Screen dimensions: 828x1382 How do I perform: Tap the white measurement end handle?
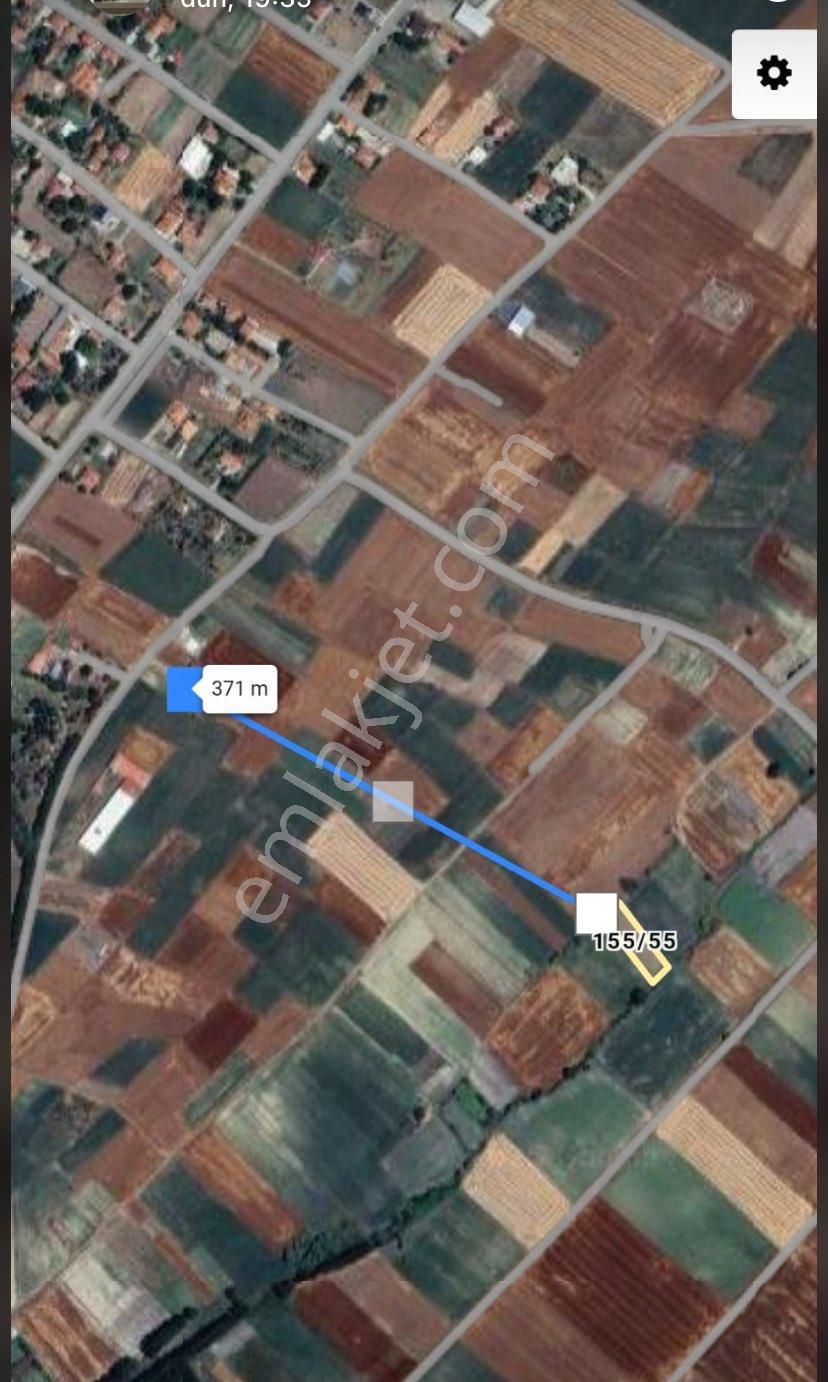click(x=597, y=914)
